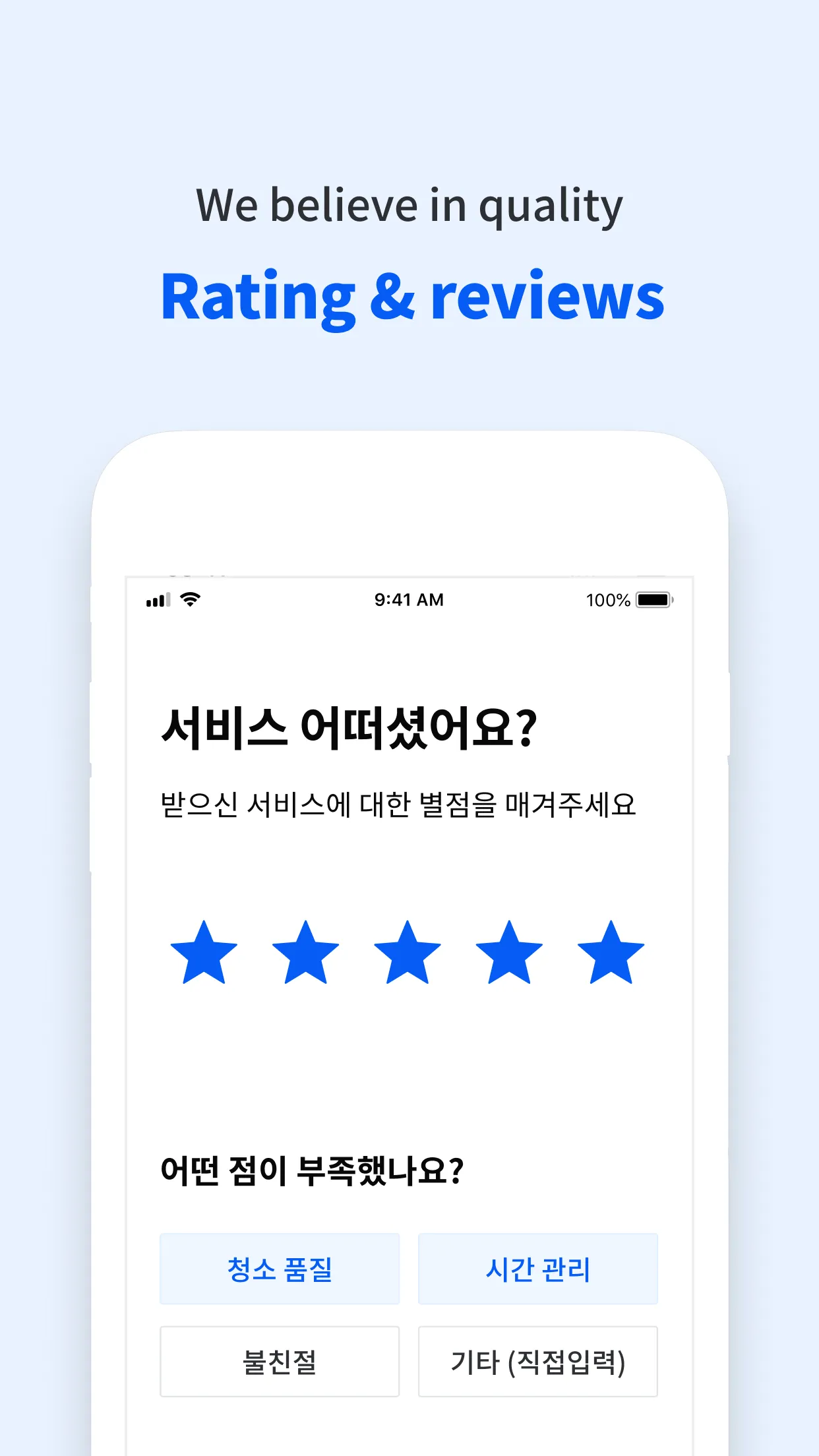Tap the 100% battery percentage label
This screenshot has width=819, height=1456.
pyautogui.click(x=607, y=599)
